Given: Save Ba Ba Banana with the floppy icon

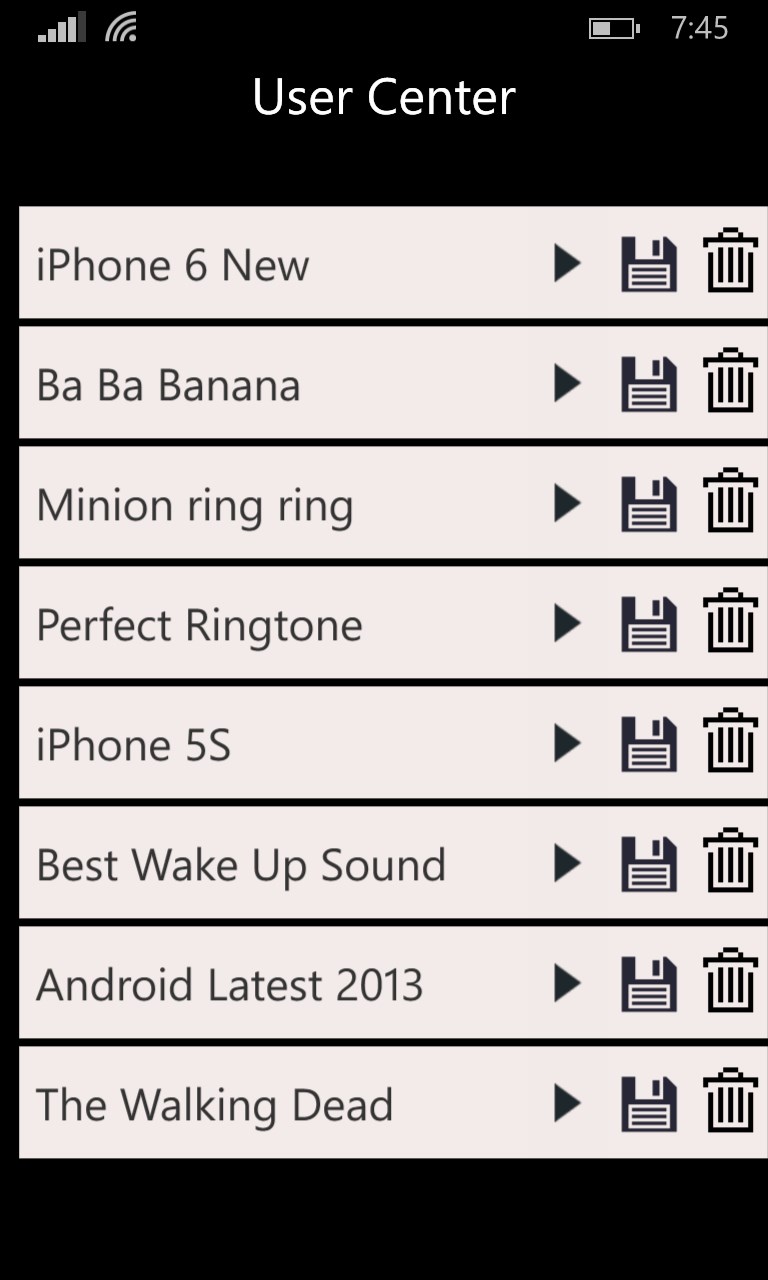Looking at the screenshot, I should (649, 384).
